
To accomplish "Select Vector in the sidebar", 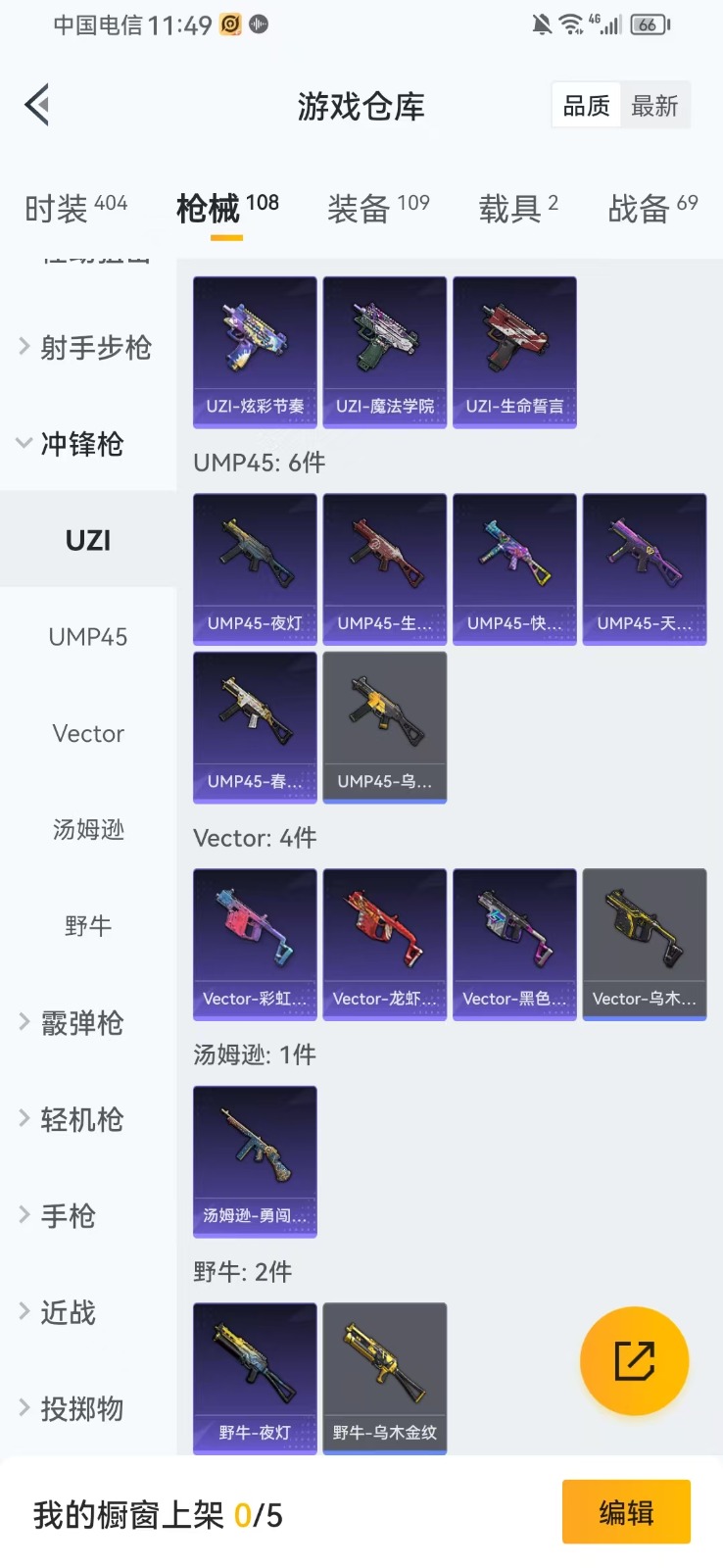I will 88,734.
